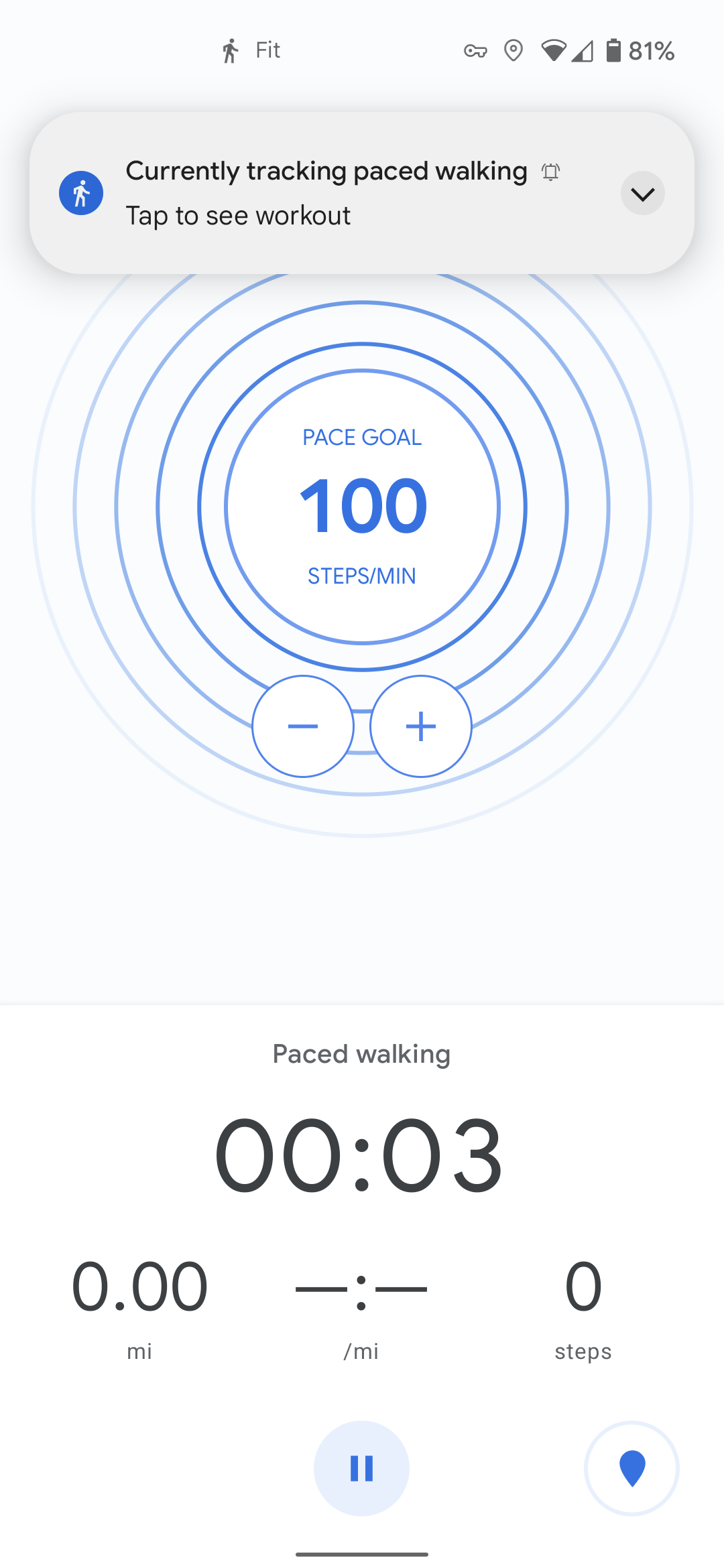
Task: Expand the notification with the chevron
Action: [x=642, y=194]
